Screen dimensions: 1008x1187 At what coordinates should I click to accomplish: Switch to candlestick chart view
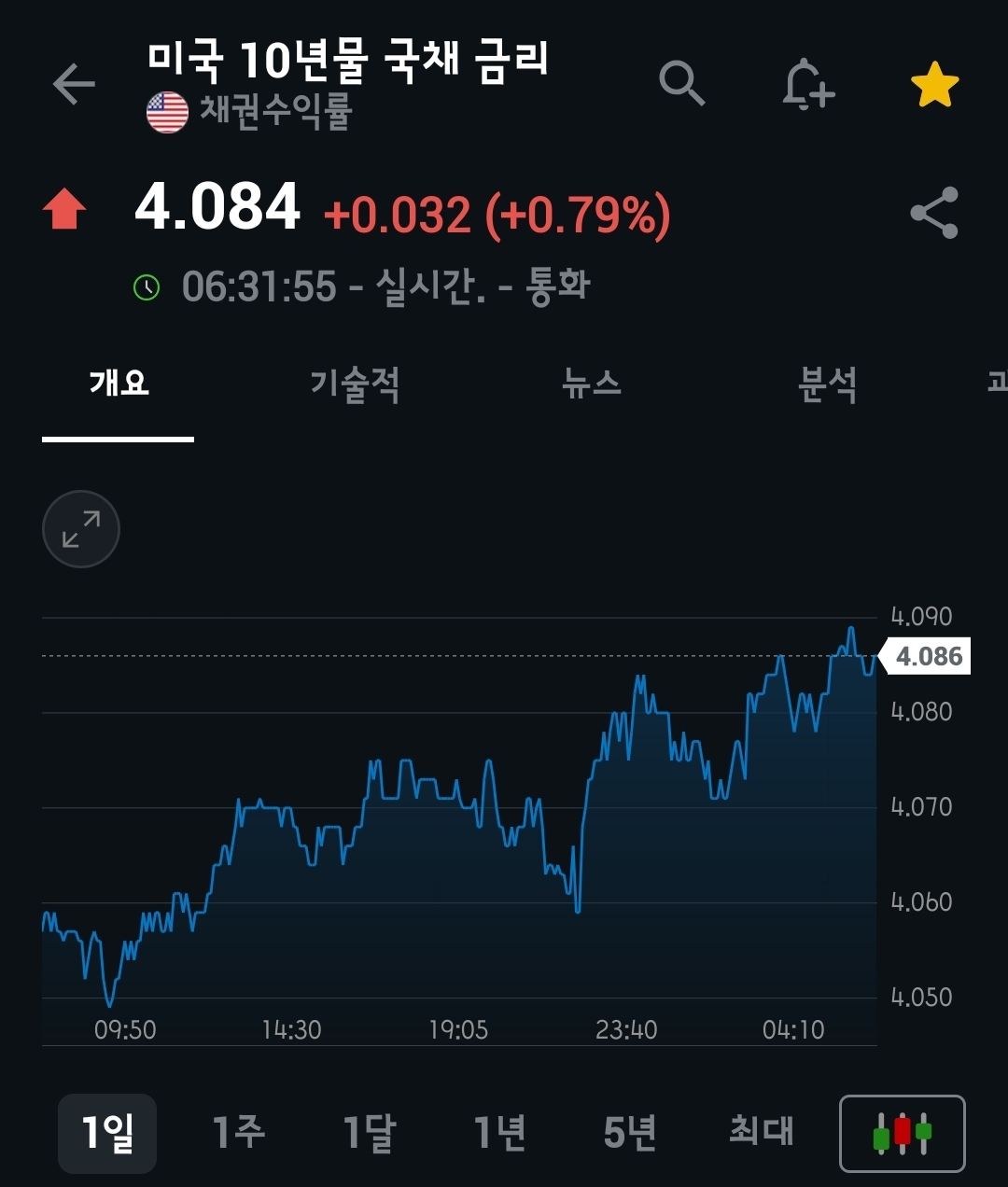[x=902, y=1133]
